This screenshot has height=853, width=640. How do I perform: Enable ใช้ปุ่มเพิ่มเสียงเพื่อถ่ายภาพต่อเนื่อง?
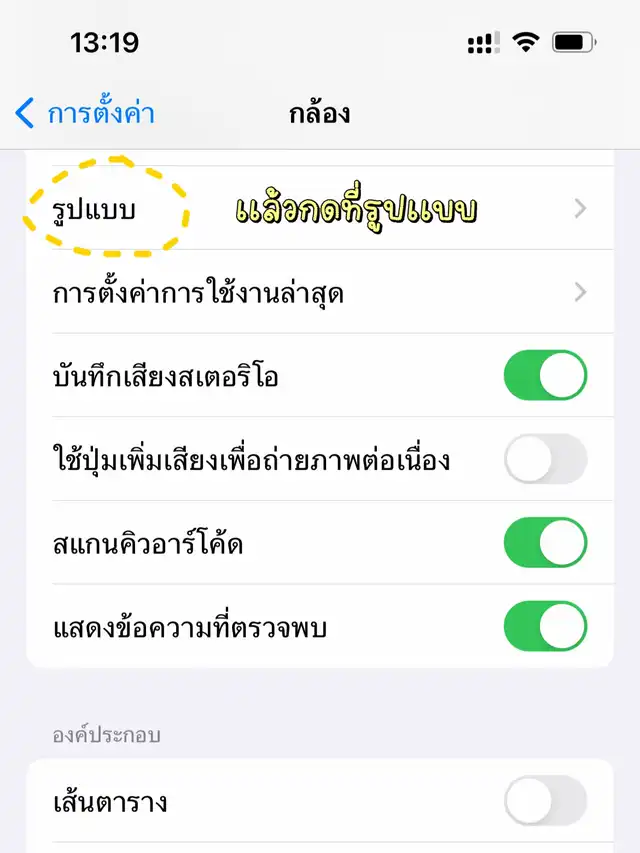[x=544, y=460]
